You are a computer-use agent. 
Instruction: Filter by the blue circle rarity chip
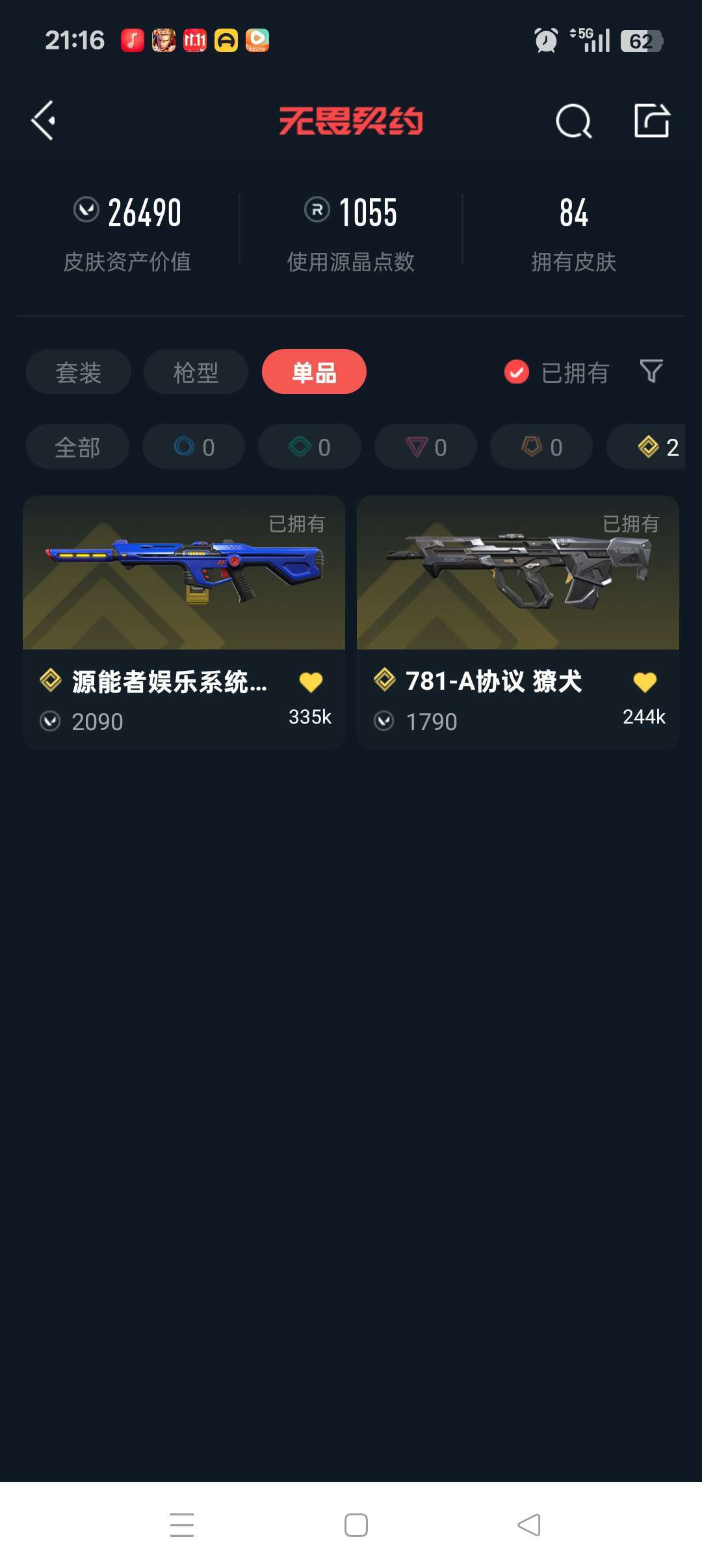pyautogui.click(x=194, y=447)
